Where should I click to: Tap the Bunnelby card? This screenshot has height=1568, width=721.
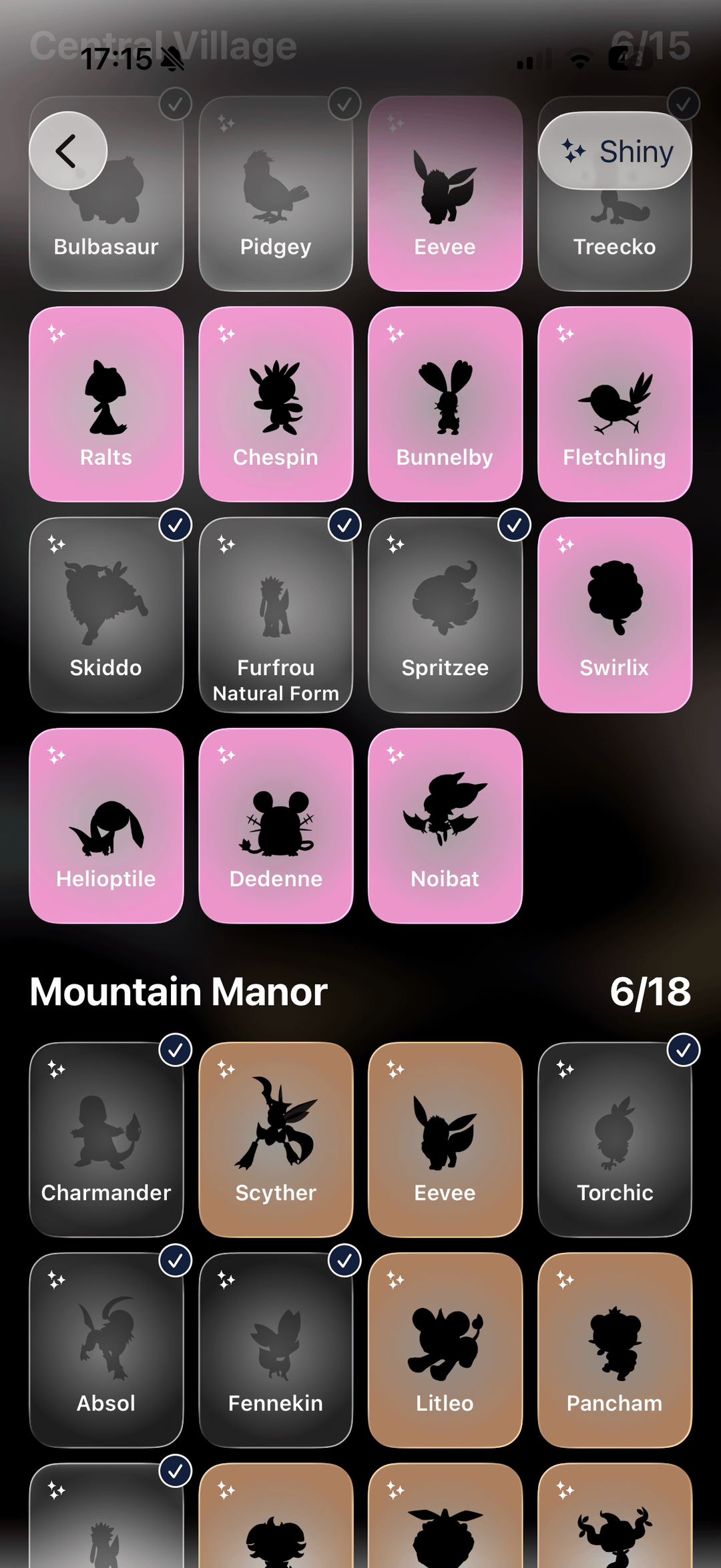tap(445, 404)
